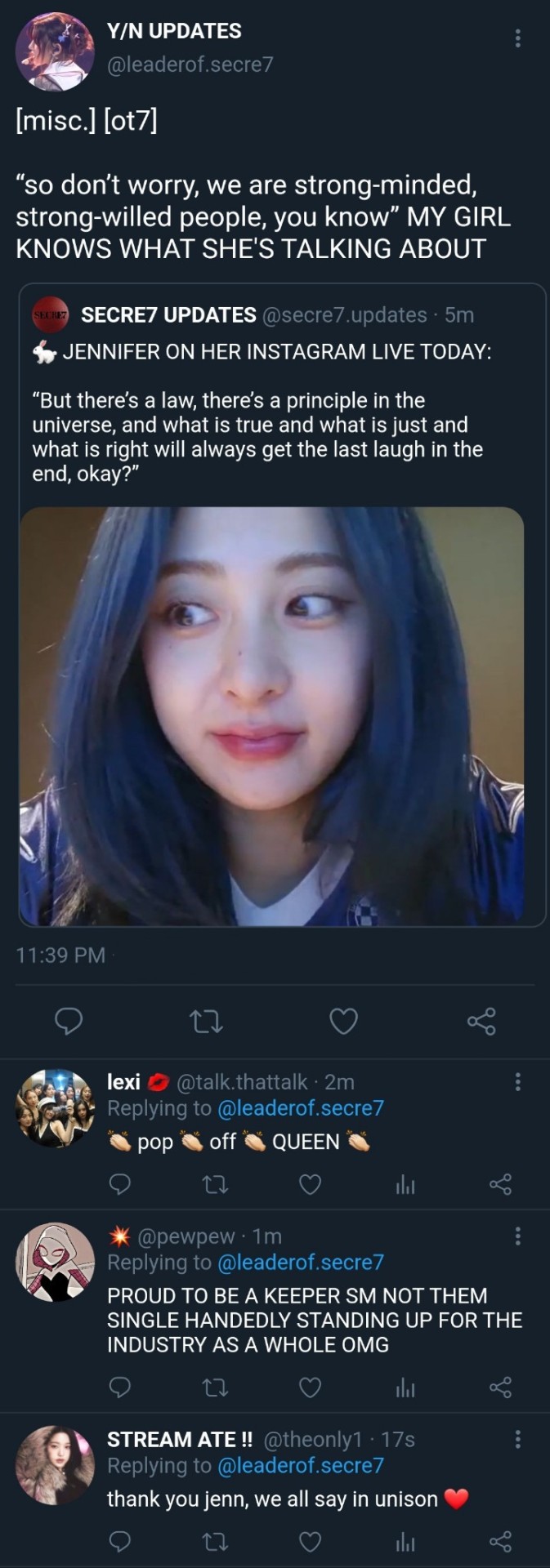Retweet STREAM ATE's reply
The width and height of the screenshot is (550, 1568).
215,1542
